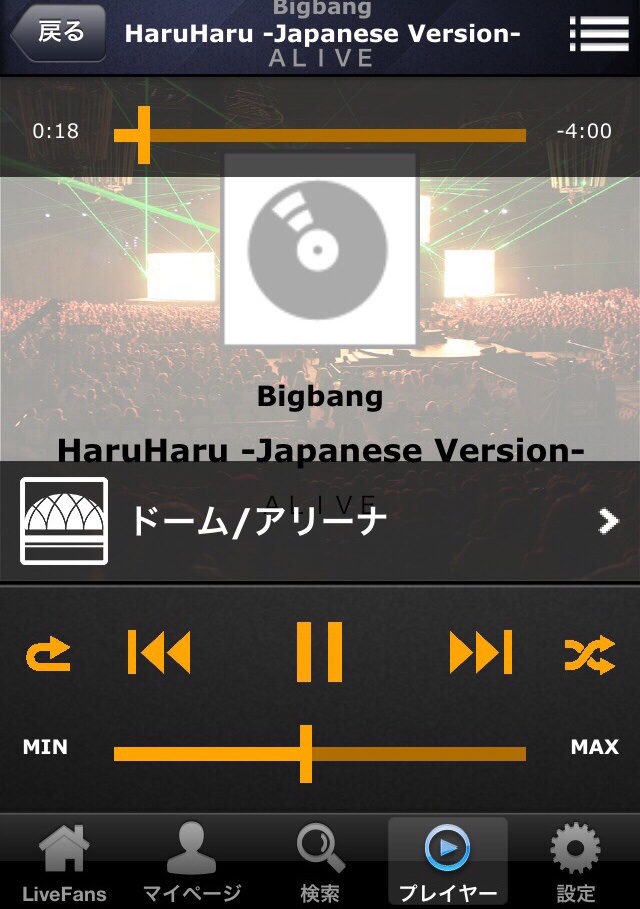Viewport: 640px width, 909px height.
Task: Toggle repeat mode
Action: pyautogui.click(x=48, y=654)
